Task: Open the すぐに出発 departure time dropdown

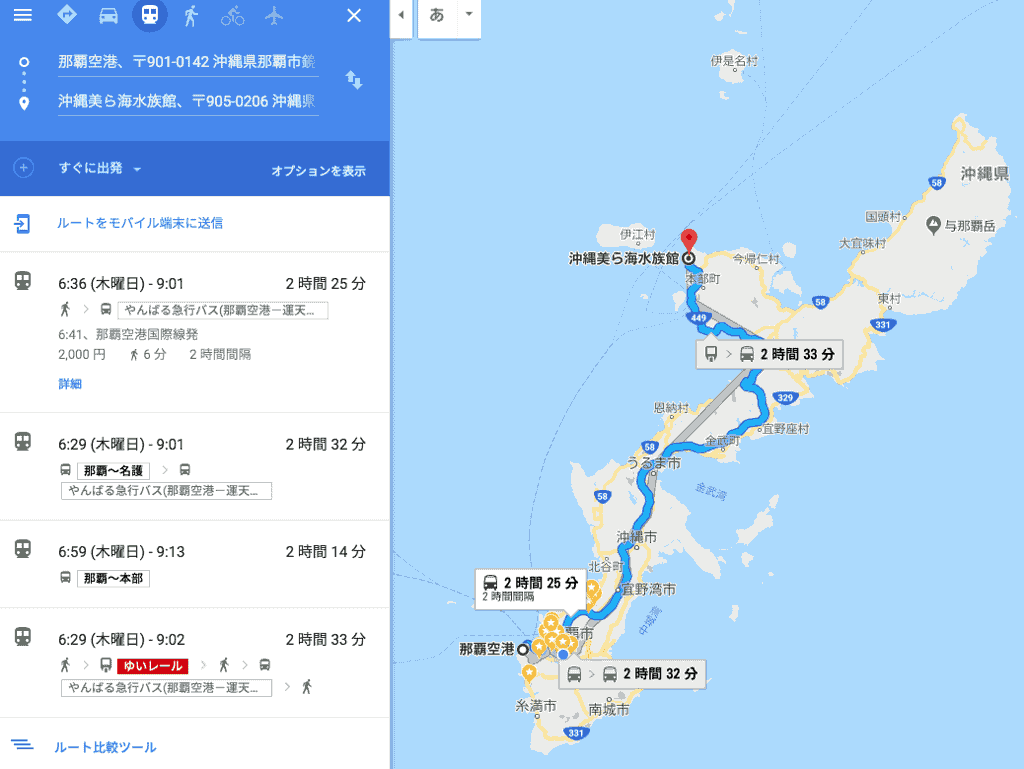Action: 100,168
